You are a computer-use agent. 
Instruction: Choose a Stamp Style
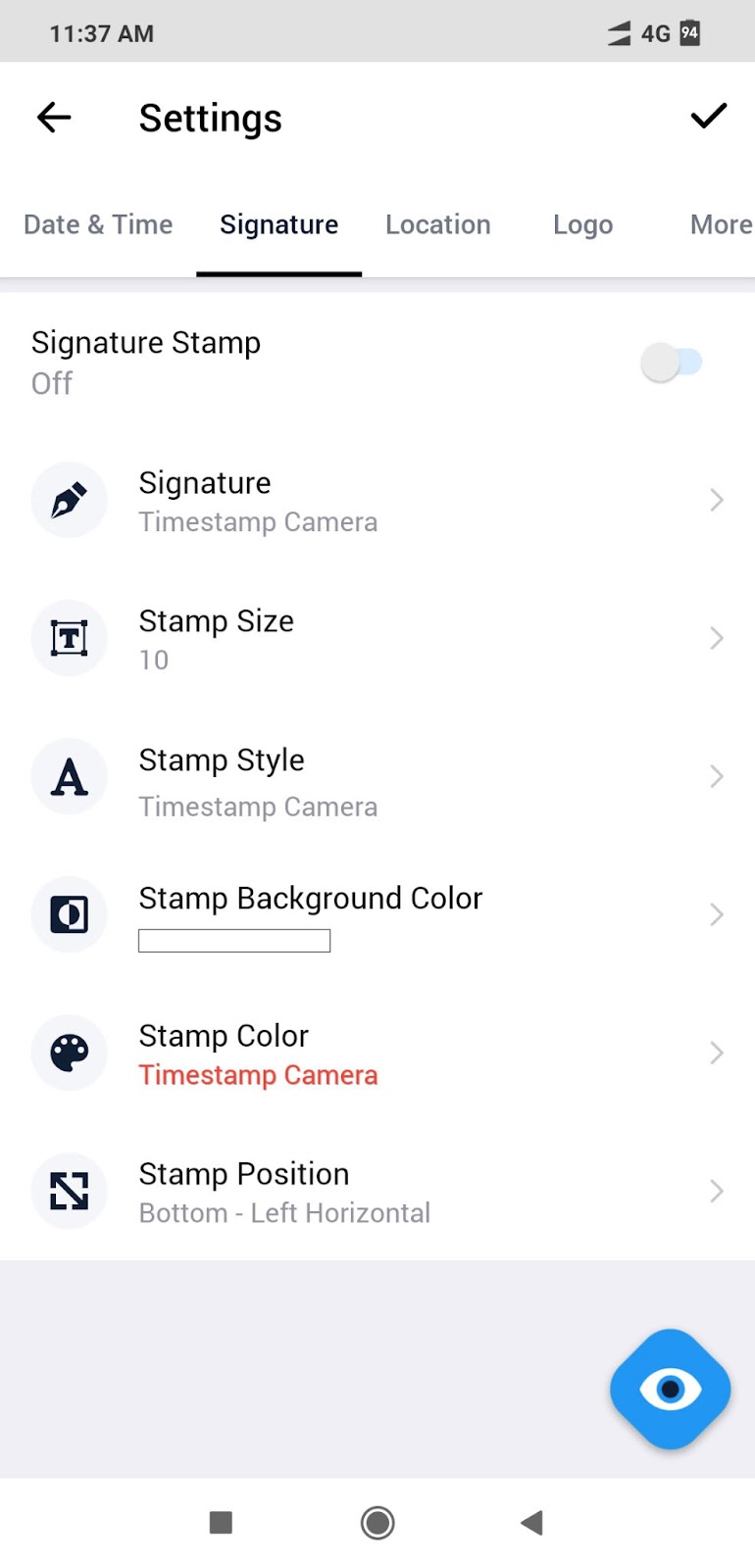point(377,777)
